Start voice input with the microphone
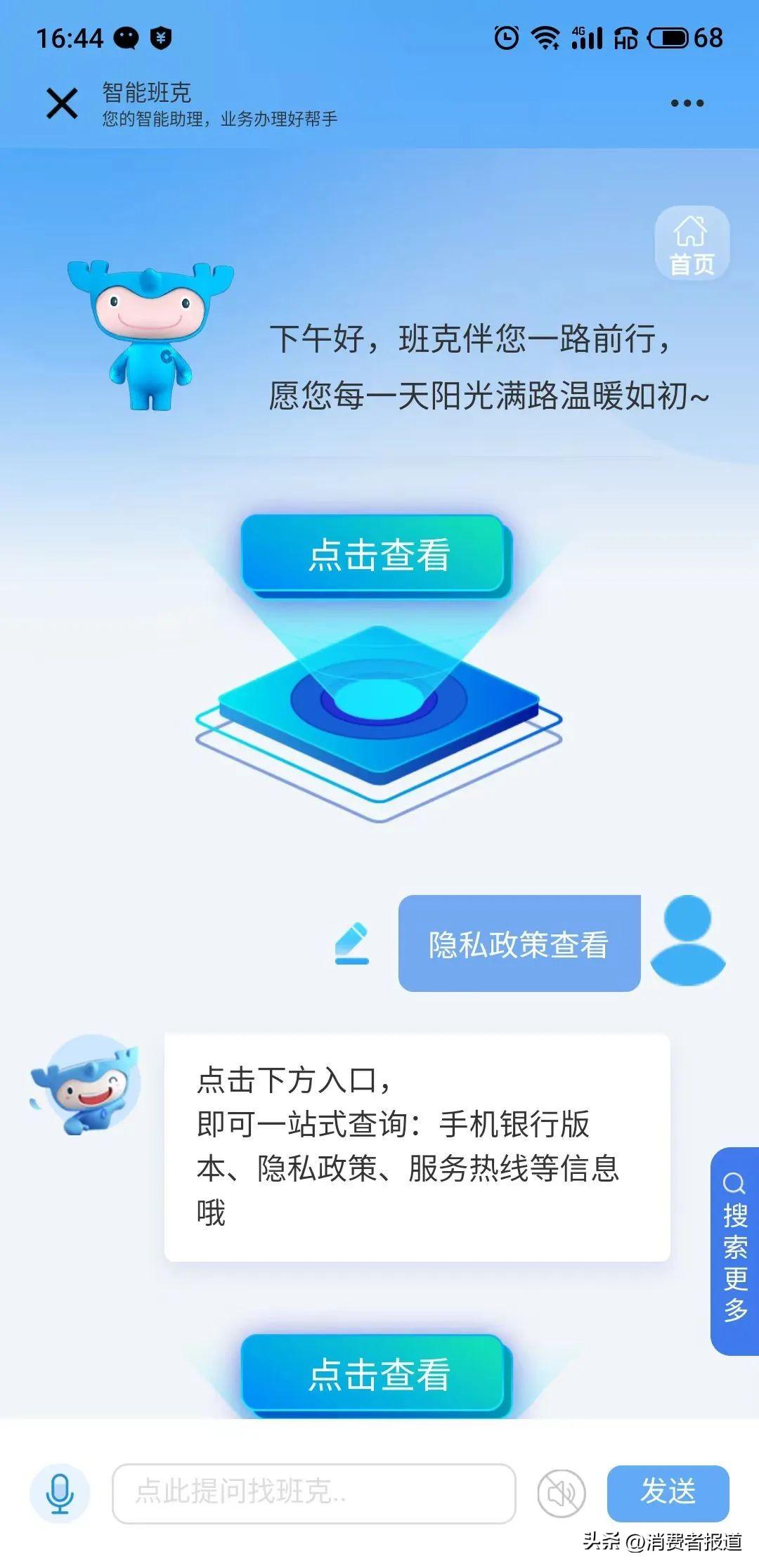Image resolution: width=759 pixels, height=1568 pixels. click(x=60, y=1494)
